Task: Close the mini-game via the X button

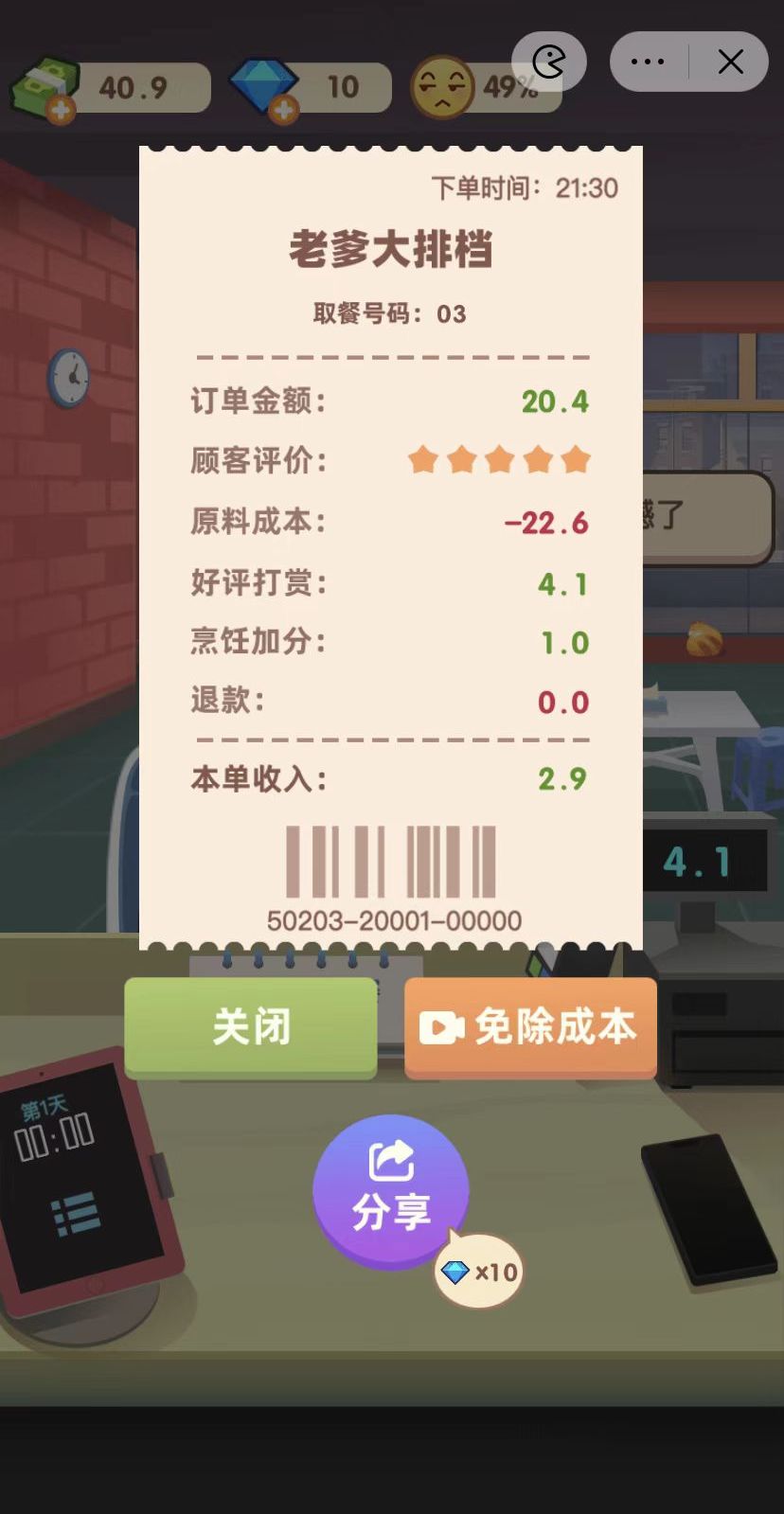Action: click(730, 61)
